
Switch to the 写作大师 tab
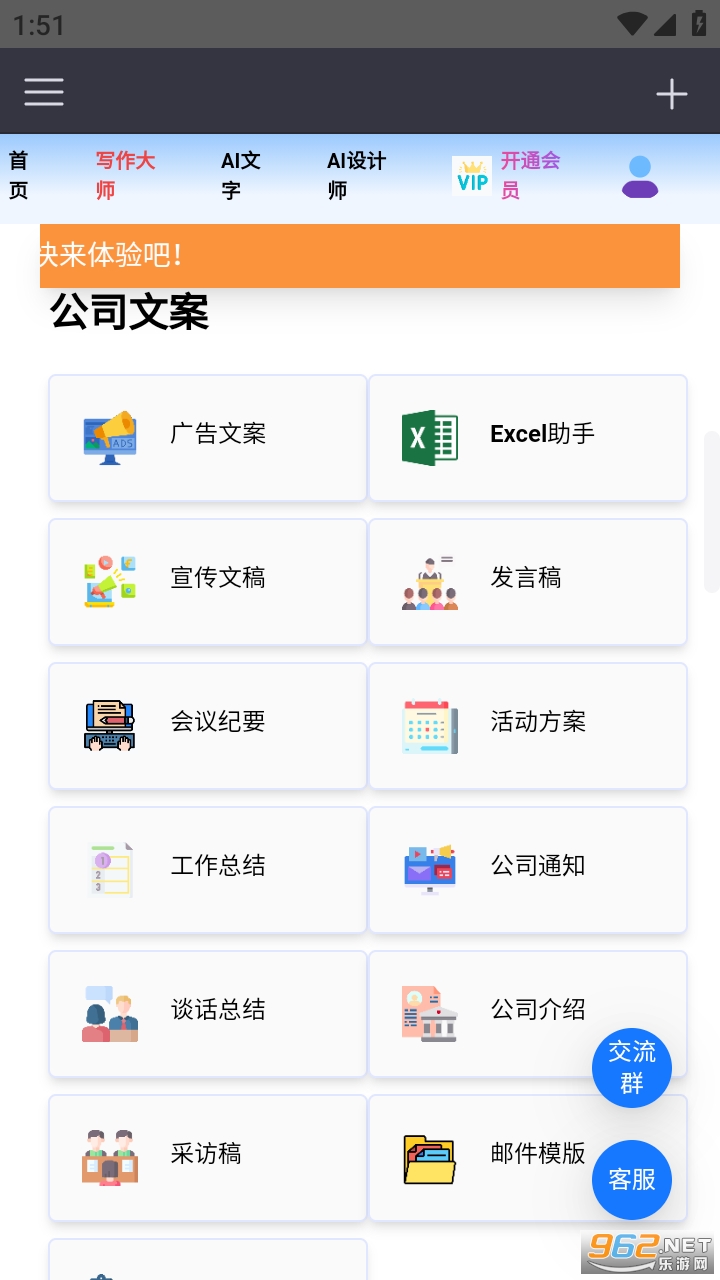point(125,175)
